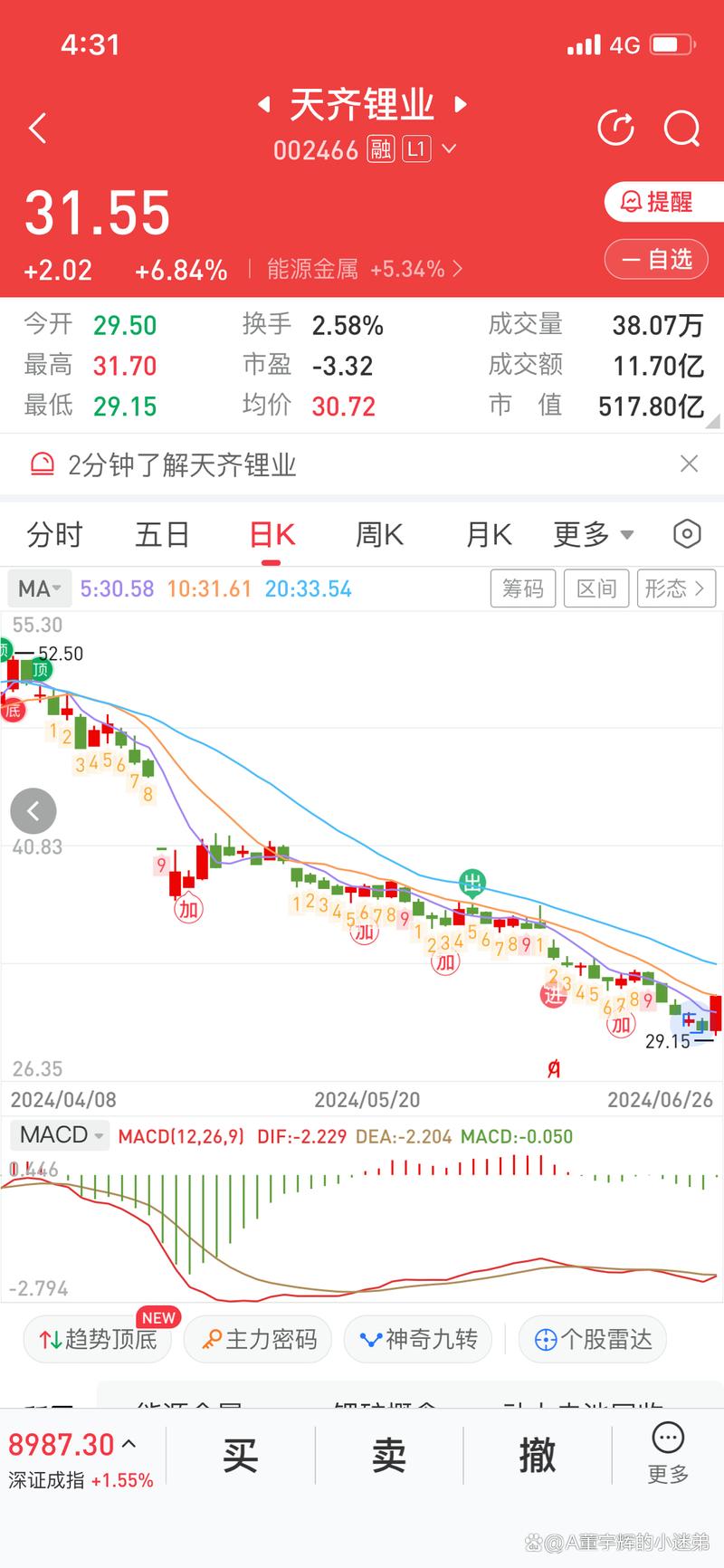Image resolution: width=724 pixels, height=1568 pixels.
Task: Open 区间 range statistics
Action: click(596, 588)
